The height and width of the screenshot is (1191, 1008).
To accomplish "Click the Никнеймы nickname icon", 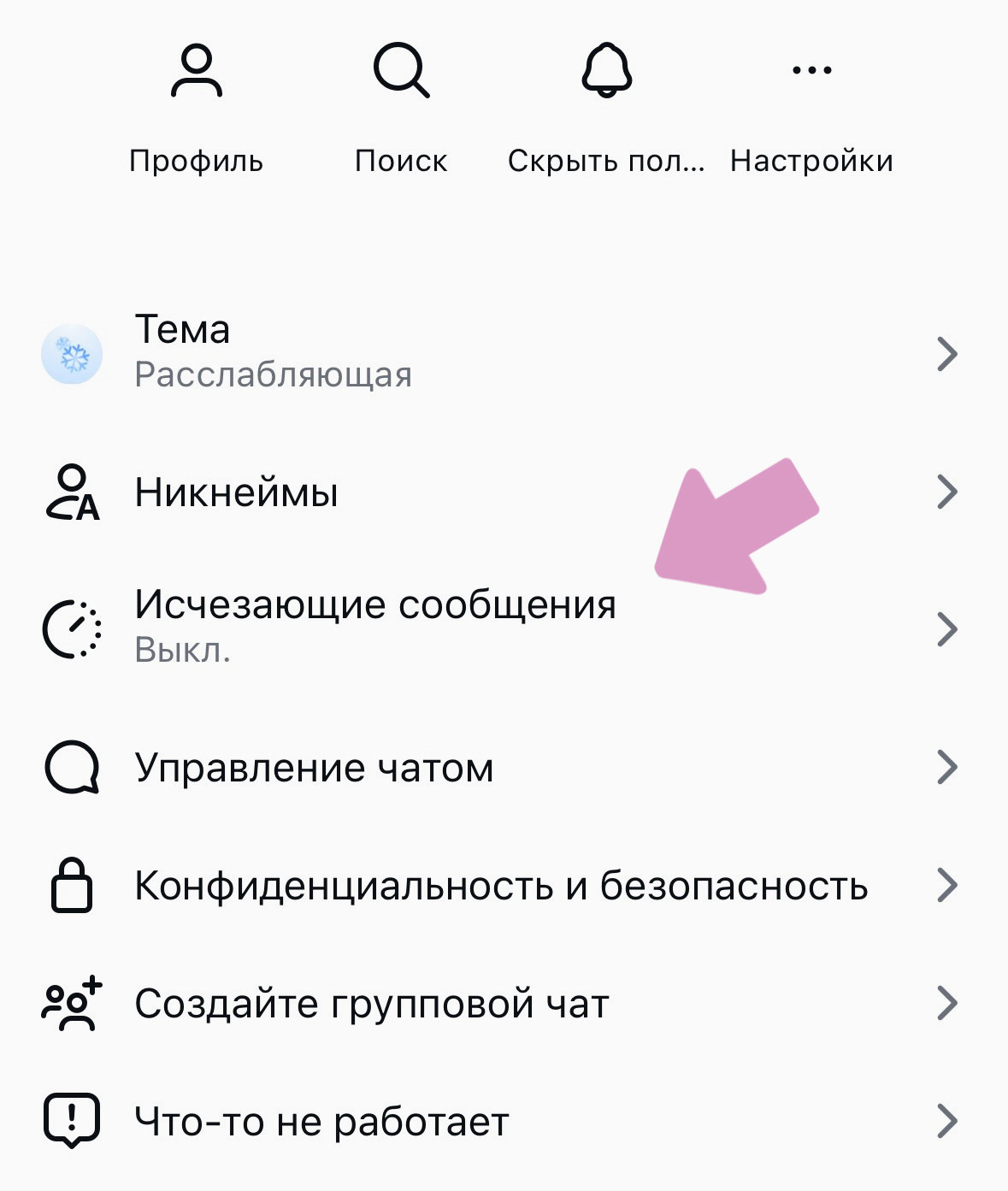I will 72,492.
